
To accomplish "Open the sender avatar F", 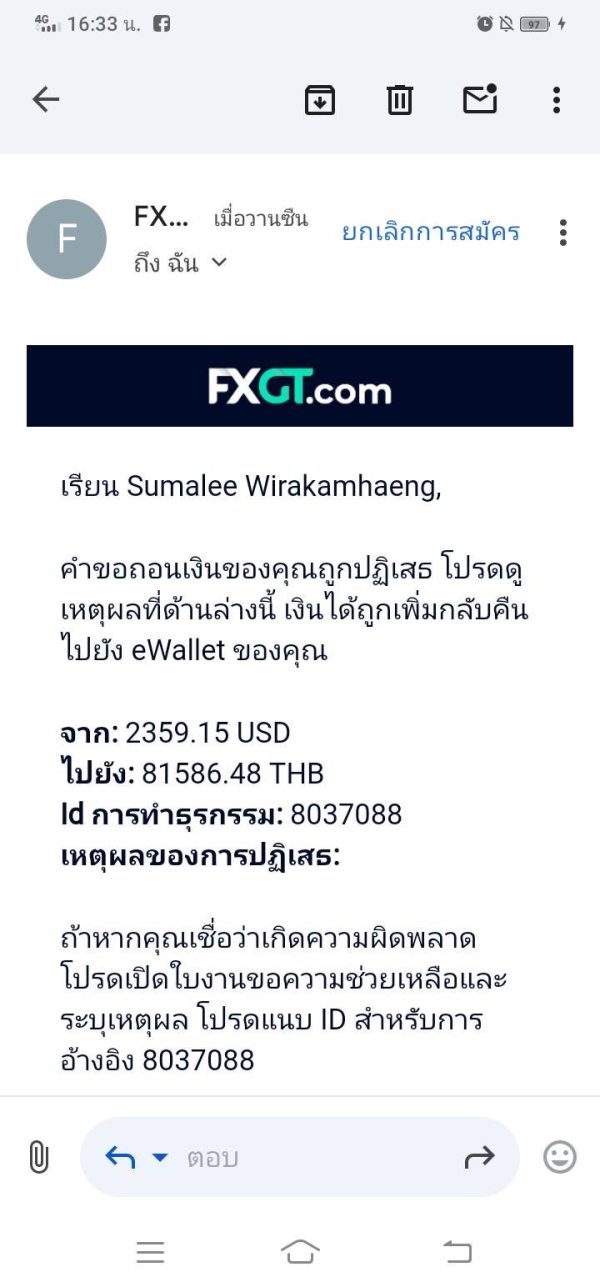I will coord(67,239).
